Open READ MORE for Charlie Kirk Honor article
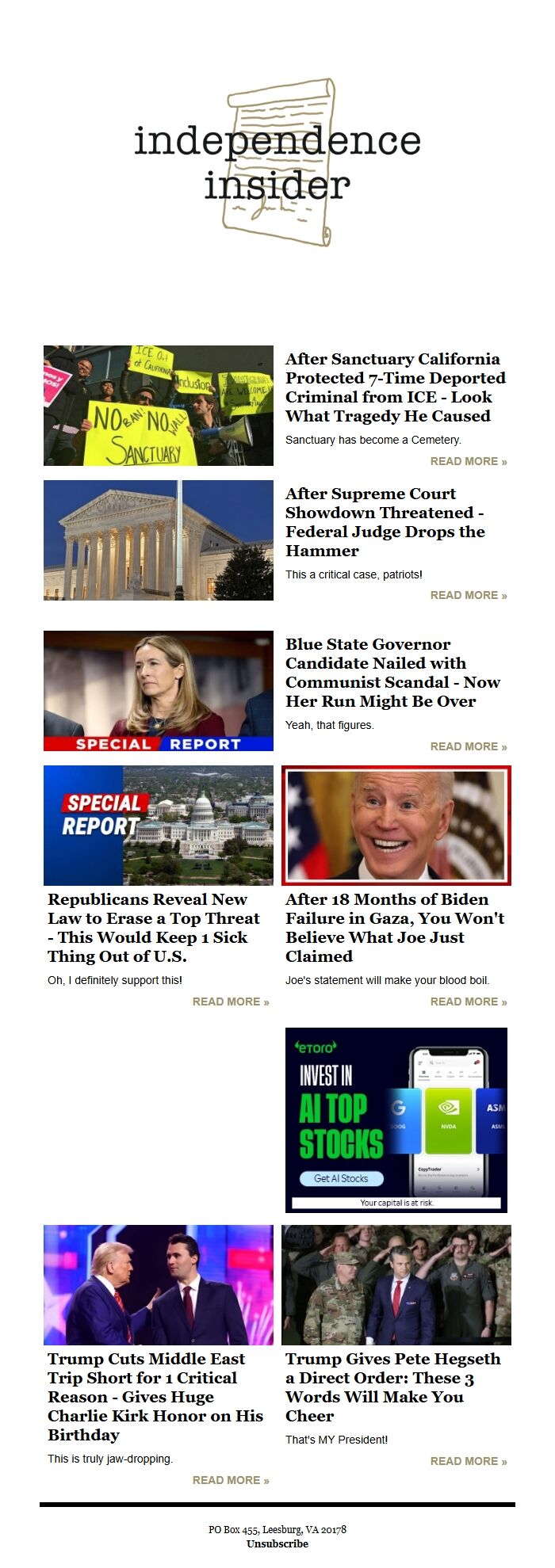The width and height of the screenshot is (555, 1568). click(231, 1480)
